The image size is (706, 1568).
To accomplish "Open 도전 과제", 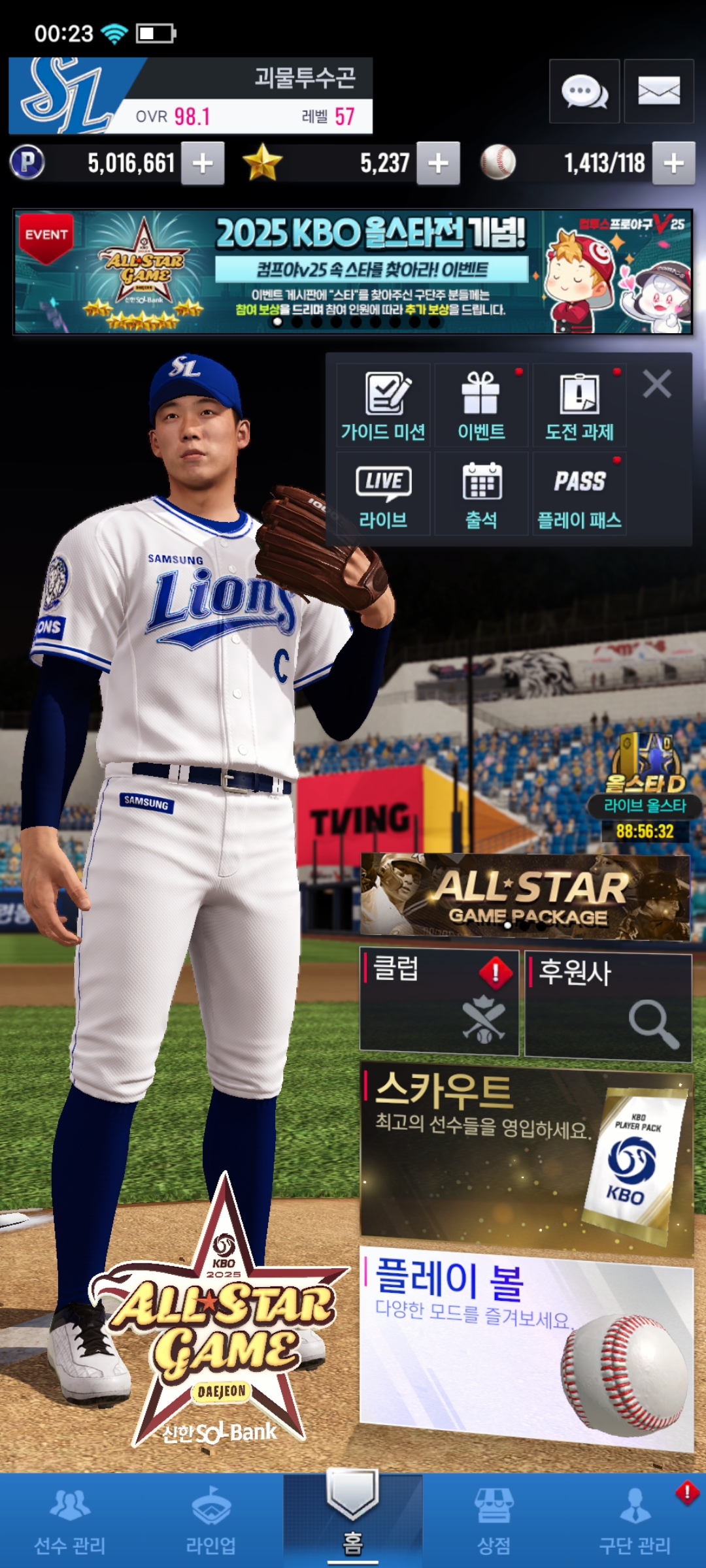I will click(x=579, y=405).
